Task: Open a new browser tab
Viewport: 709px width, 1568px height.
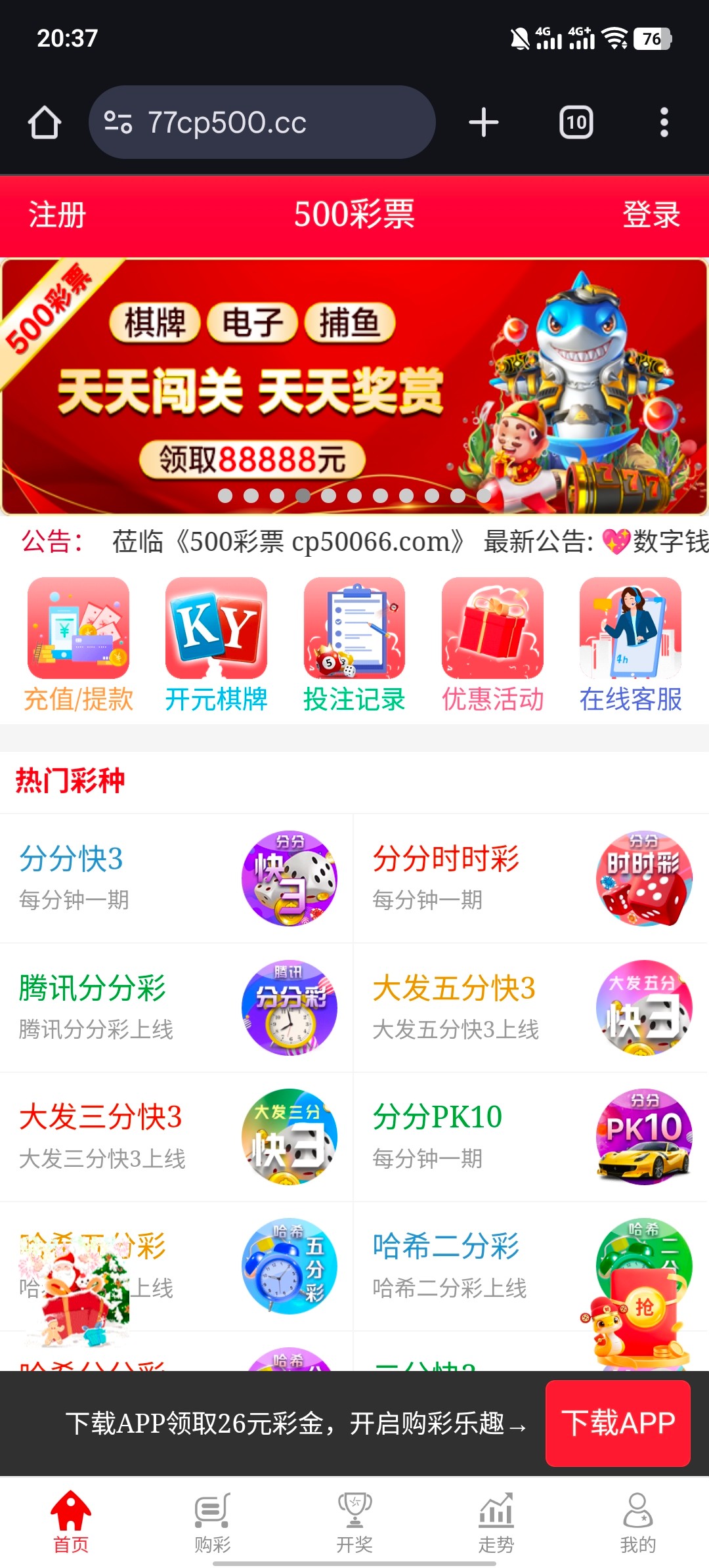Action: [x=484, y=123]
